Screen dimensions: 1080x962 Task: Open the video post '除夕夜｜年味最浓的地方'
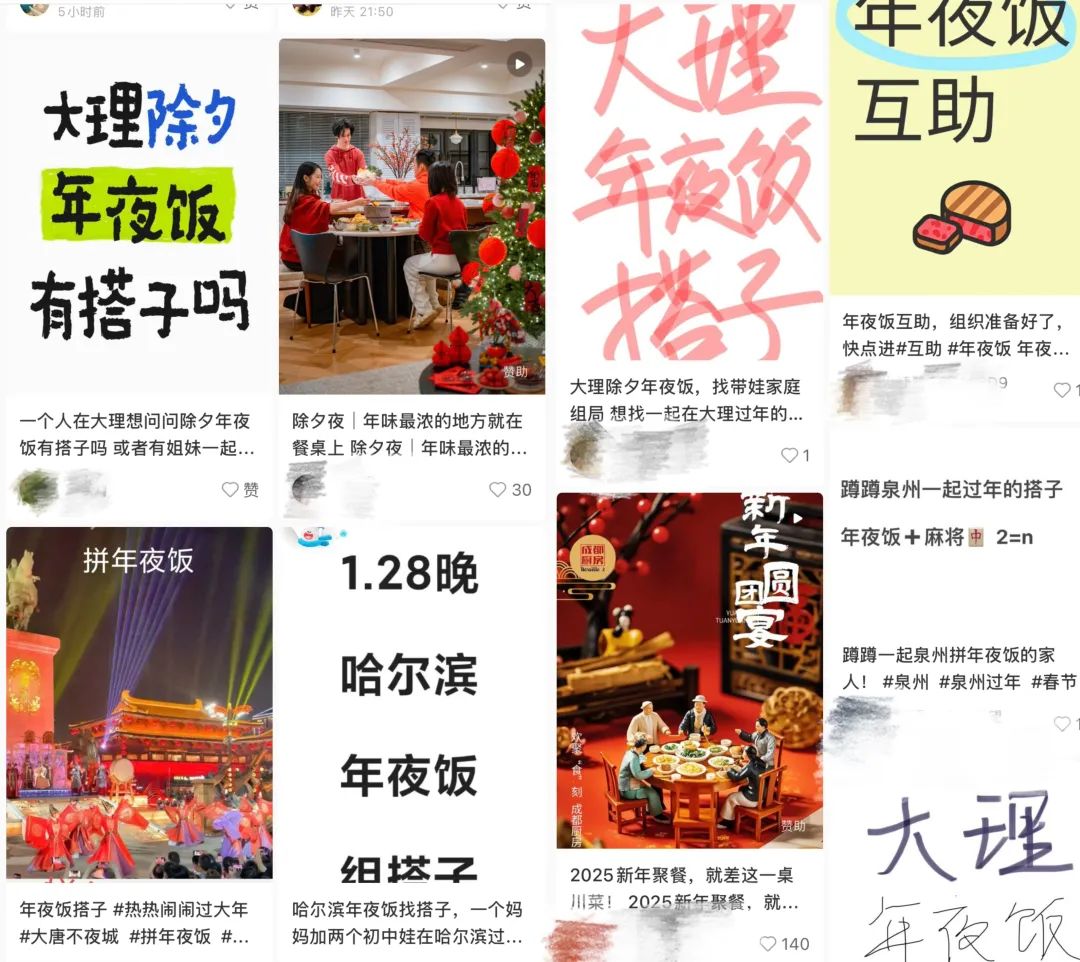[x=412, y=215]
